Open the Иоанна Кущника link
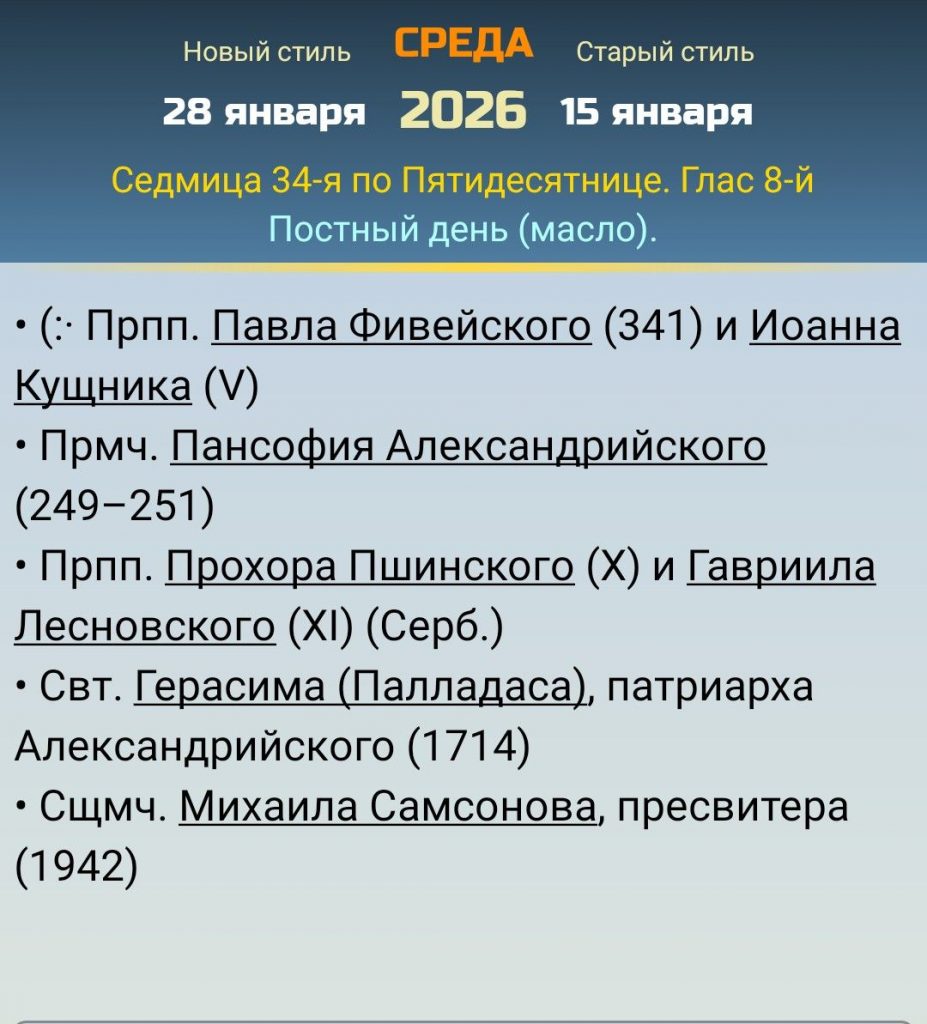Screen dimensions: 927x1024 pos(824,327)
